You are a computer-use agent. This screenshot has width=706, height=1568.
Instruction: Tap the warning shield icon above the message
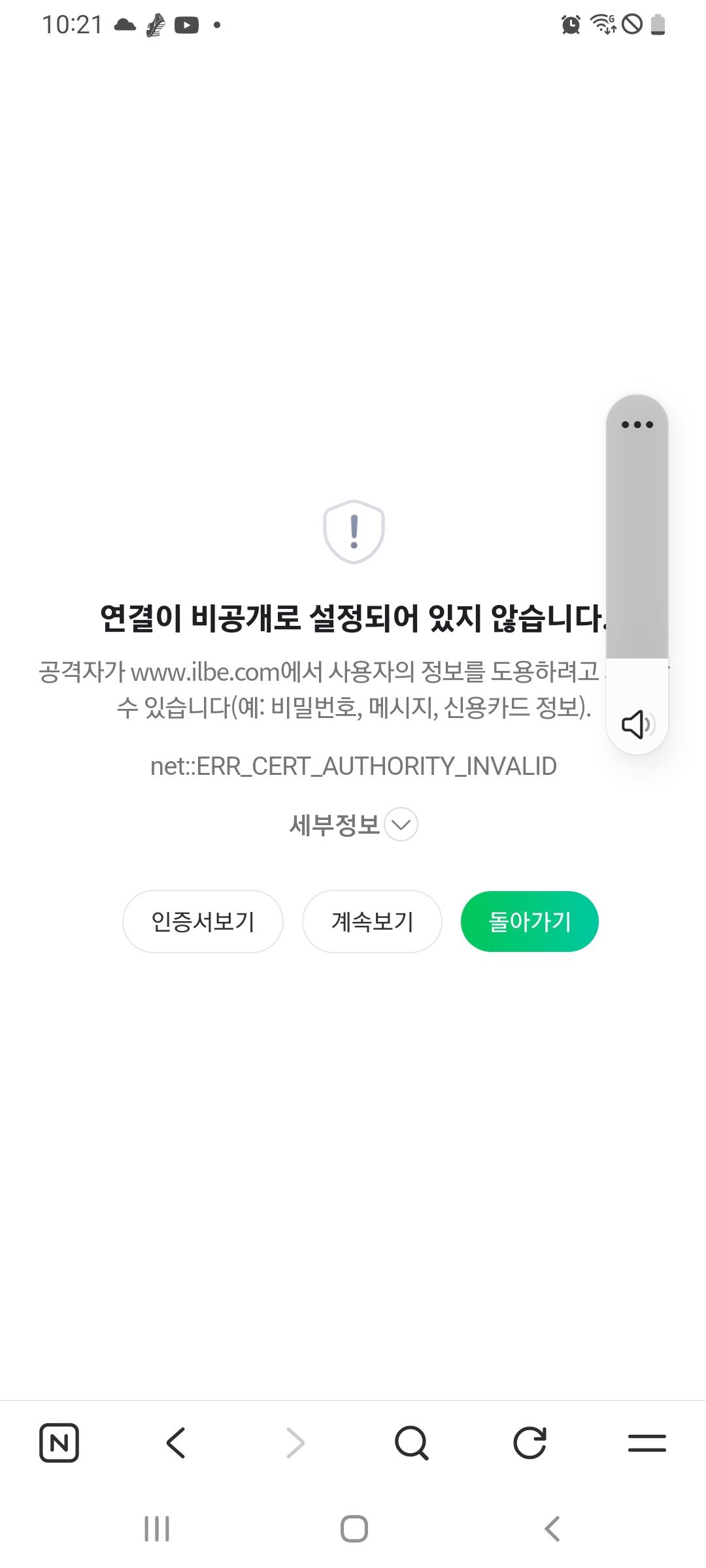tap(354, 531)
